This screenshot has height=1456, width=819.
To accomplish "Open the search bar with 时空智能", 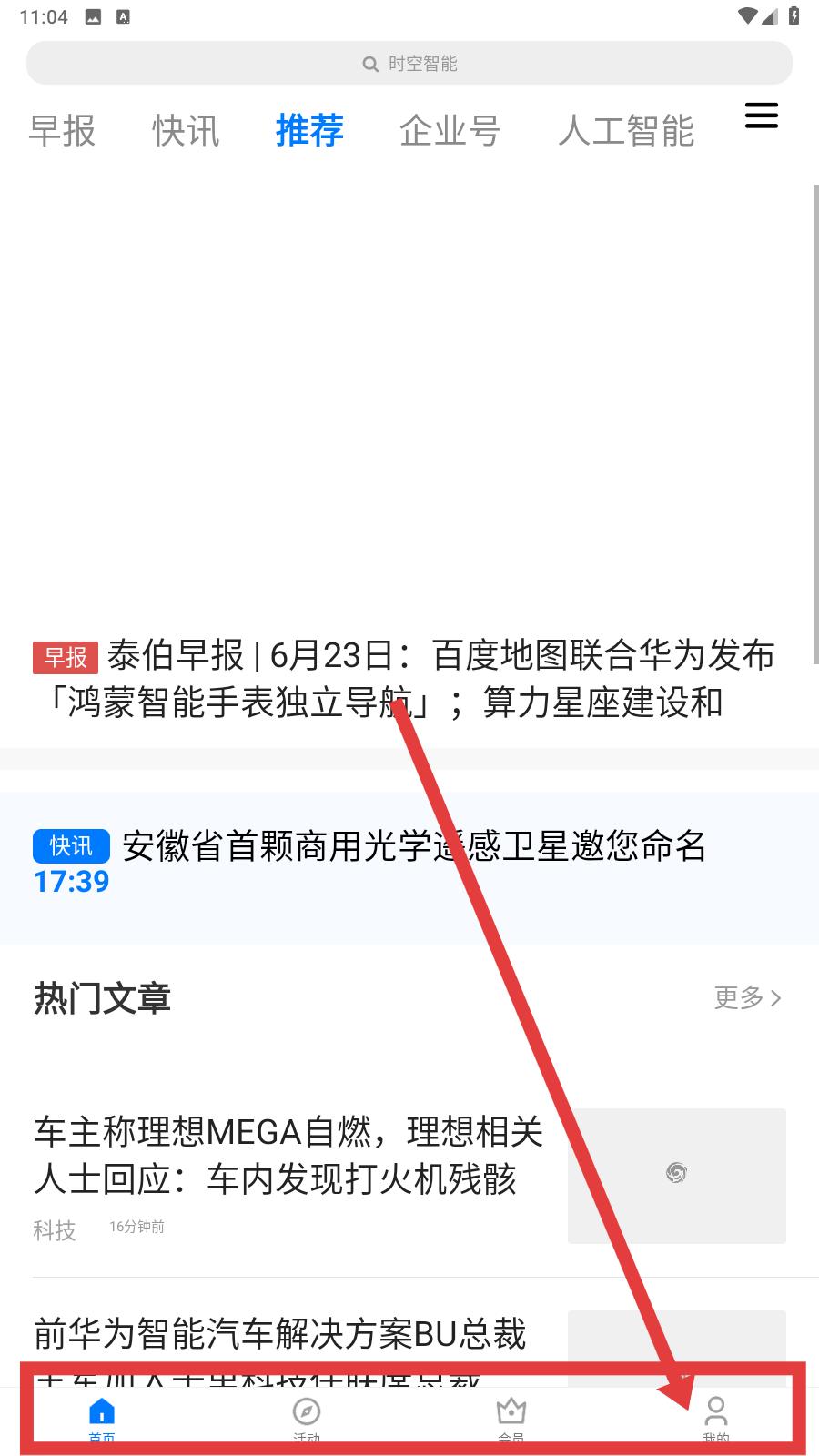I will [409, 64].
